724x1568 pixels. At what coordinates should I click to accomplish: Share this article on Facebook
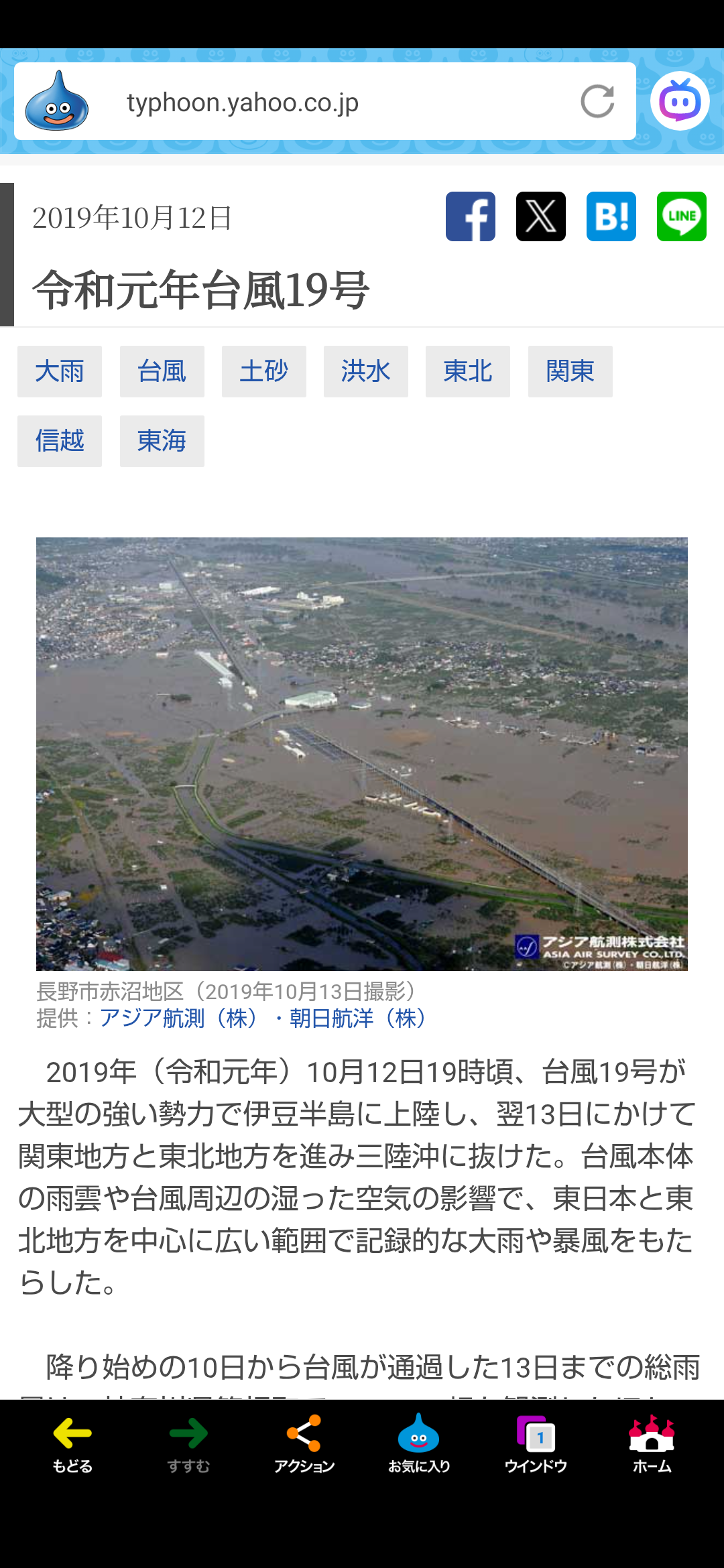[471, 216]
